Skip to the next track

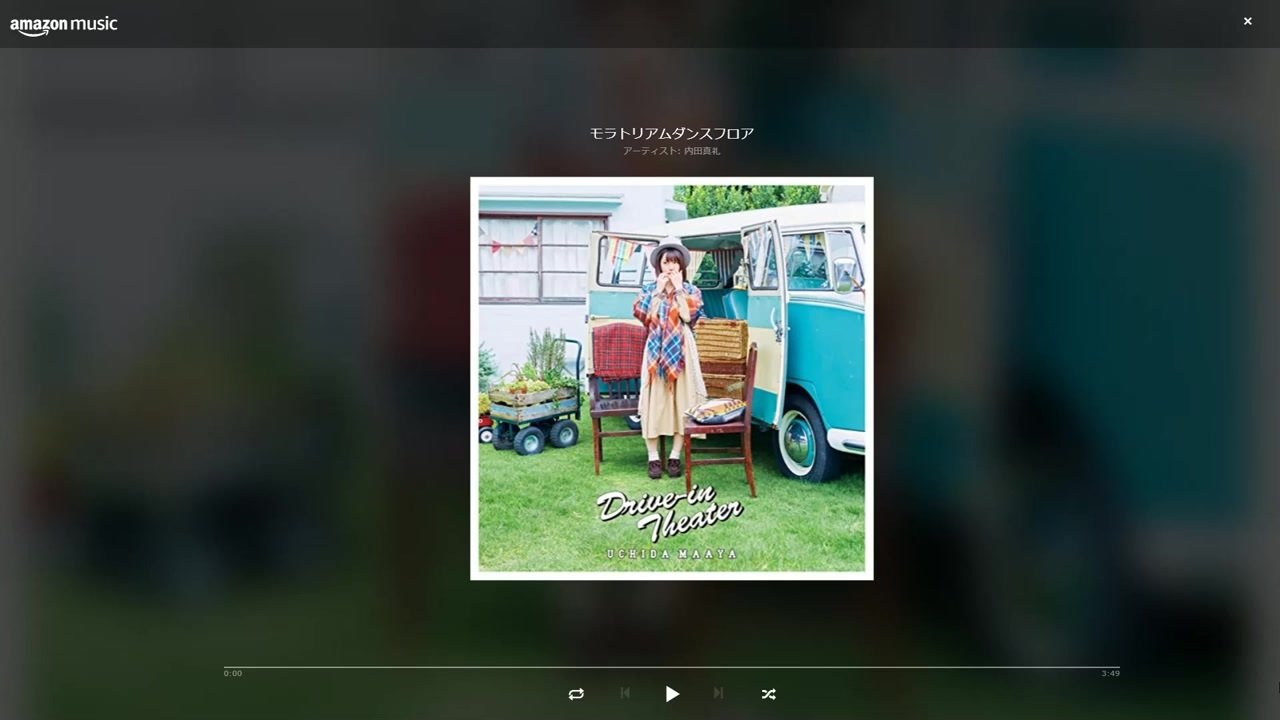coord(718,693)
